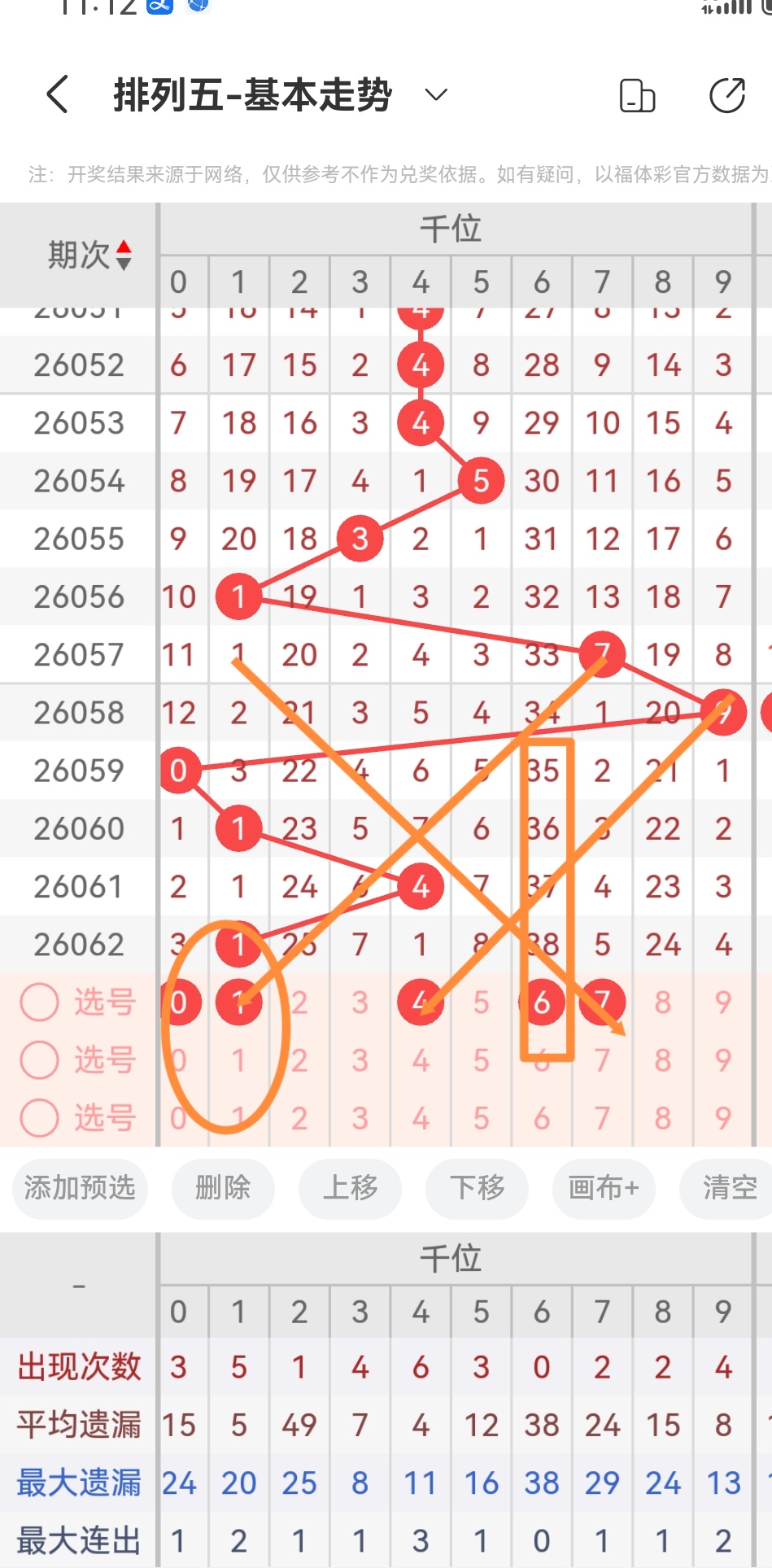Select number 3 in the first 选号 row
The image size is (772, 1568).
click(360, 1002)
